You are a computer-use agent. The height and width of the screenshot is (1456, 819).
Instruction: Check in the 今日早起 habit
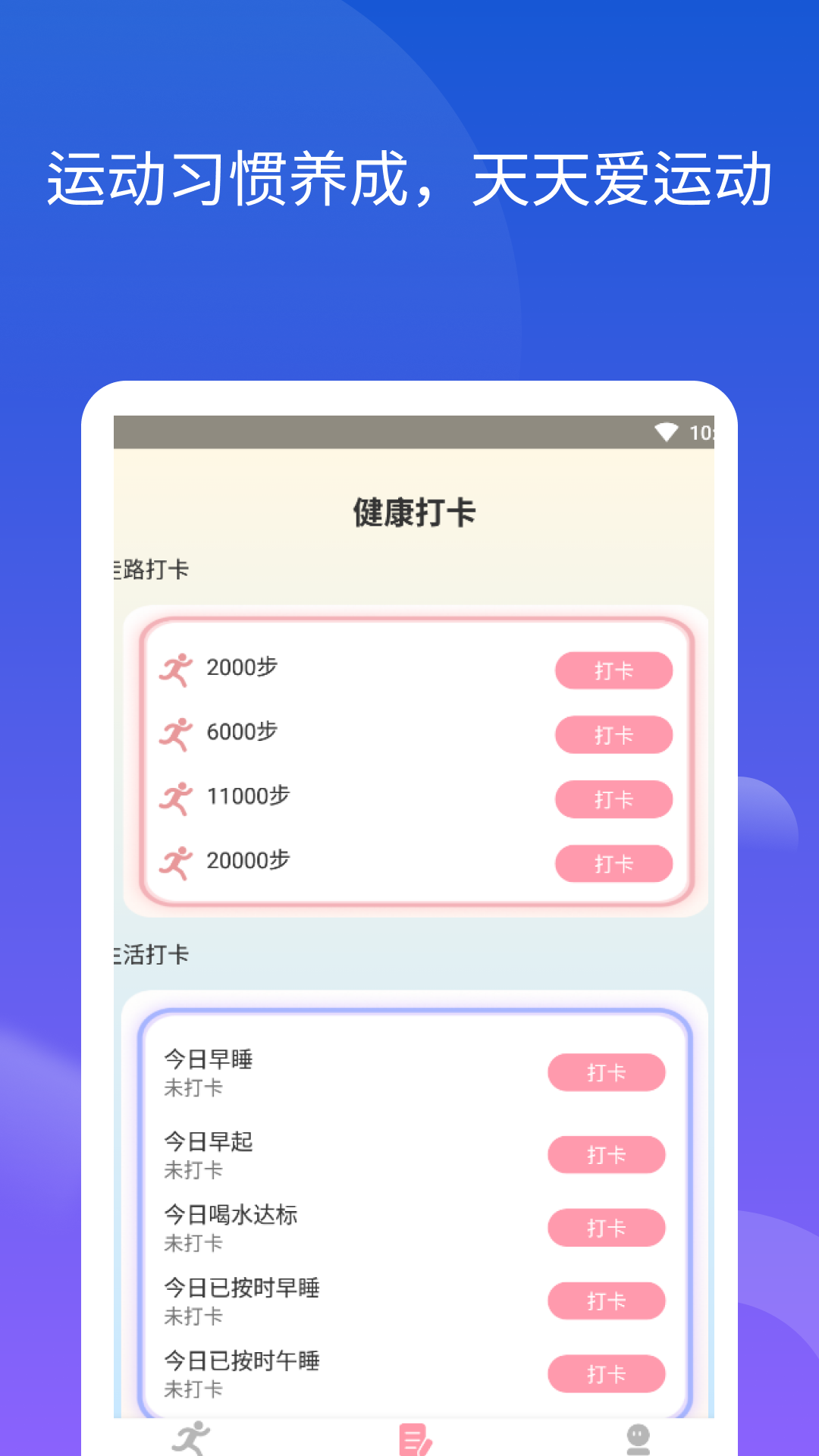point(607,1154)
